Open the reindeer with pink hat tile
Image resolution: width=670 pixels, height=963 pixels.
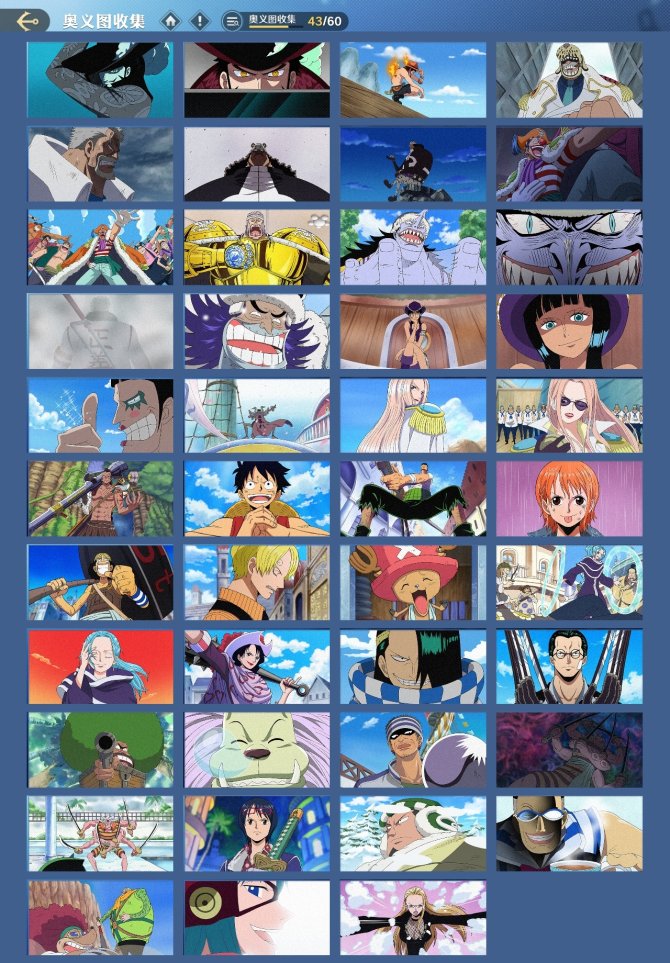[x=413, y=583]
